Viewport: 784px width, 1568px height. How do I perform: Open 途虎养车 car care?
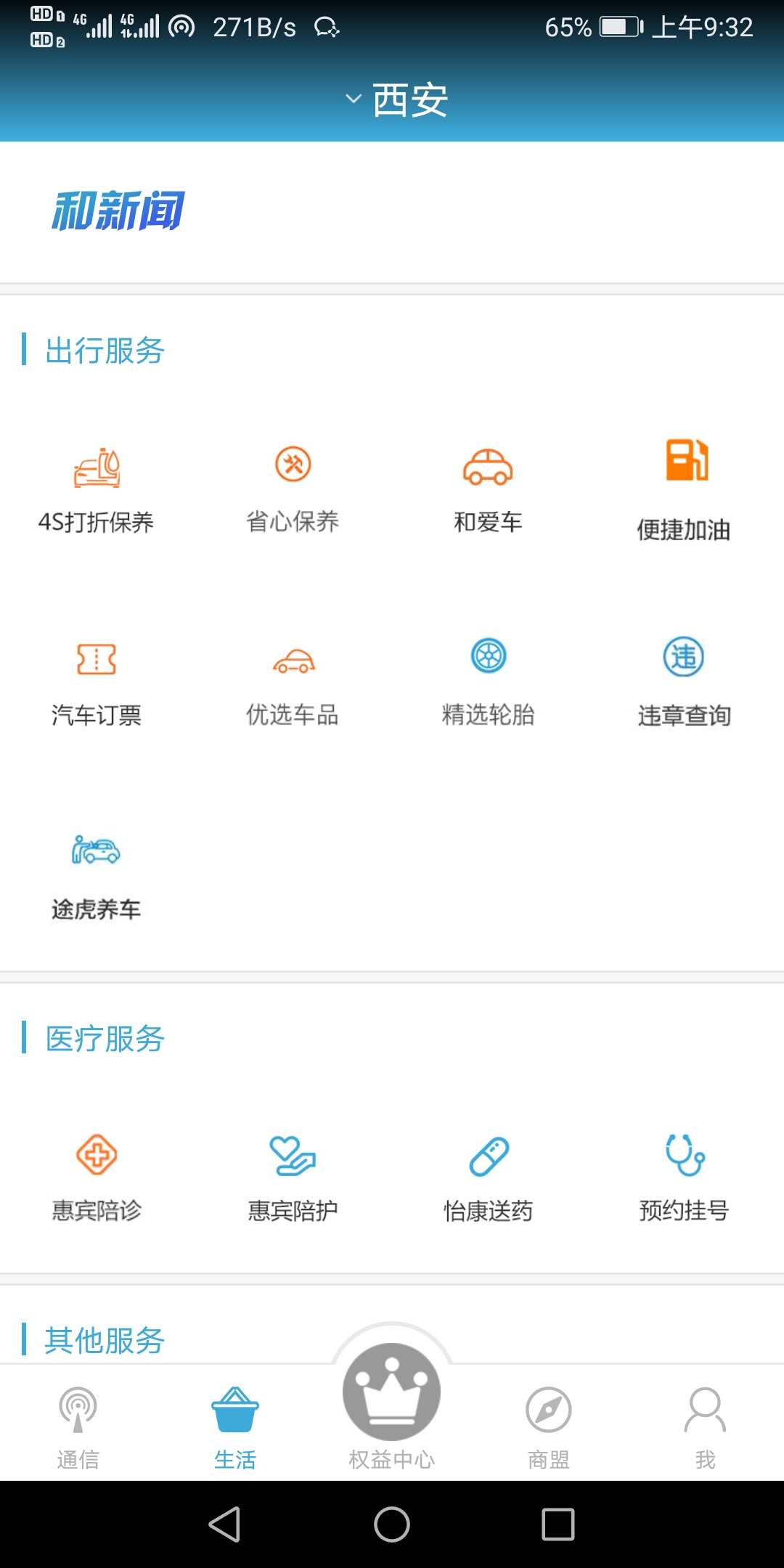click(97, 877)
